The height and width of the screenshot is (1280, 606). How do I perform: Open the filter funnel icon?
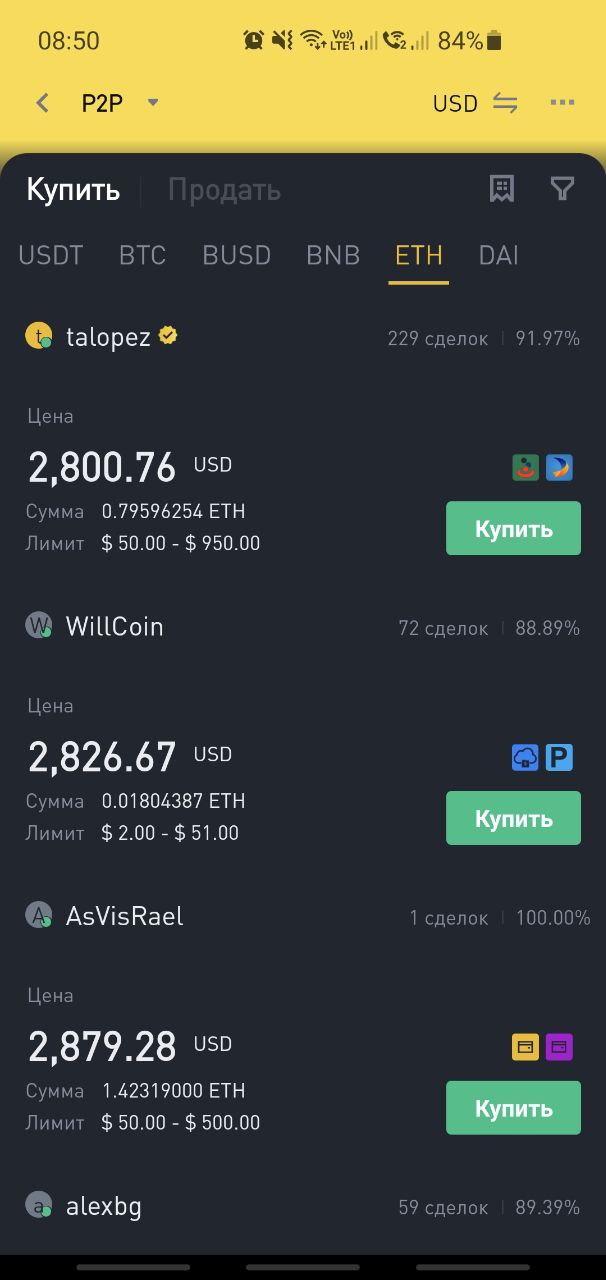[x=563, y=188]
